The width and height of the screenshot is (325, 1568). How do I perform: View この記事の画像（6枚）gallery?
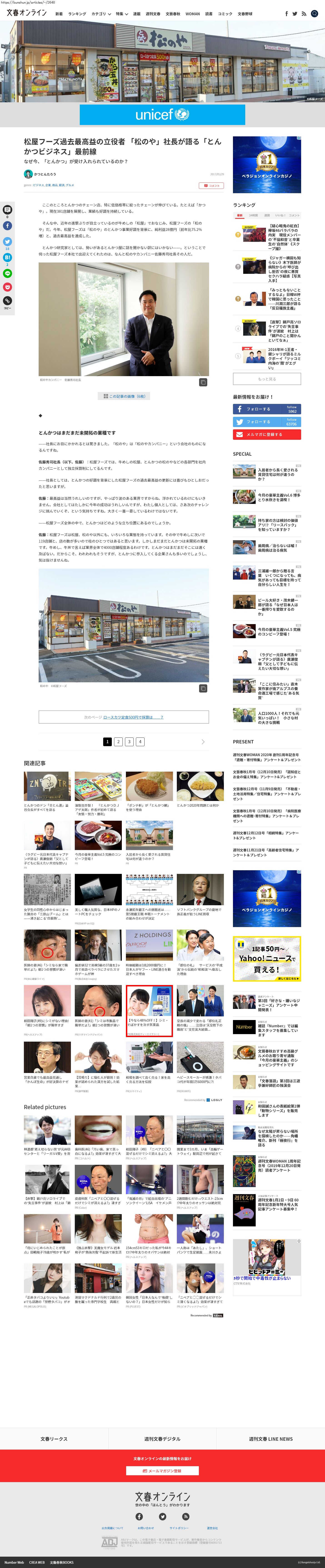pos(124,396)
